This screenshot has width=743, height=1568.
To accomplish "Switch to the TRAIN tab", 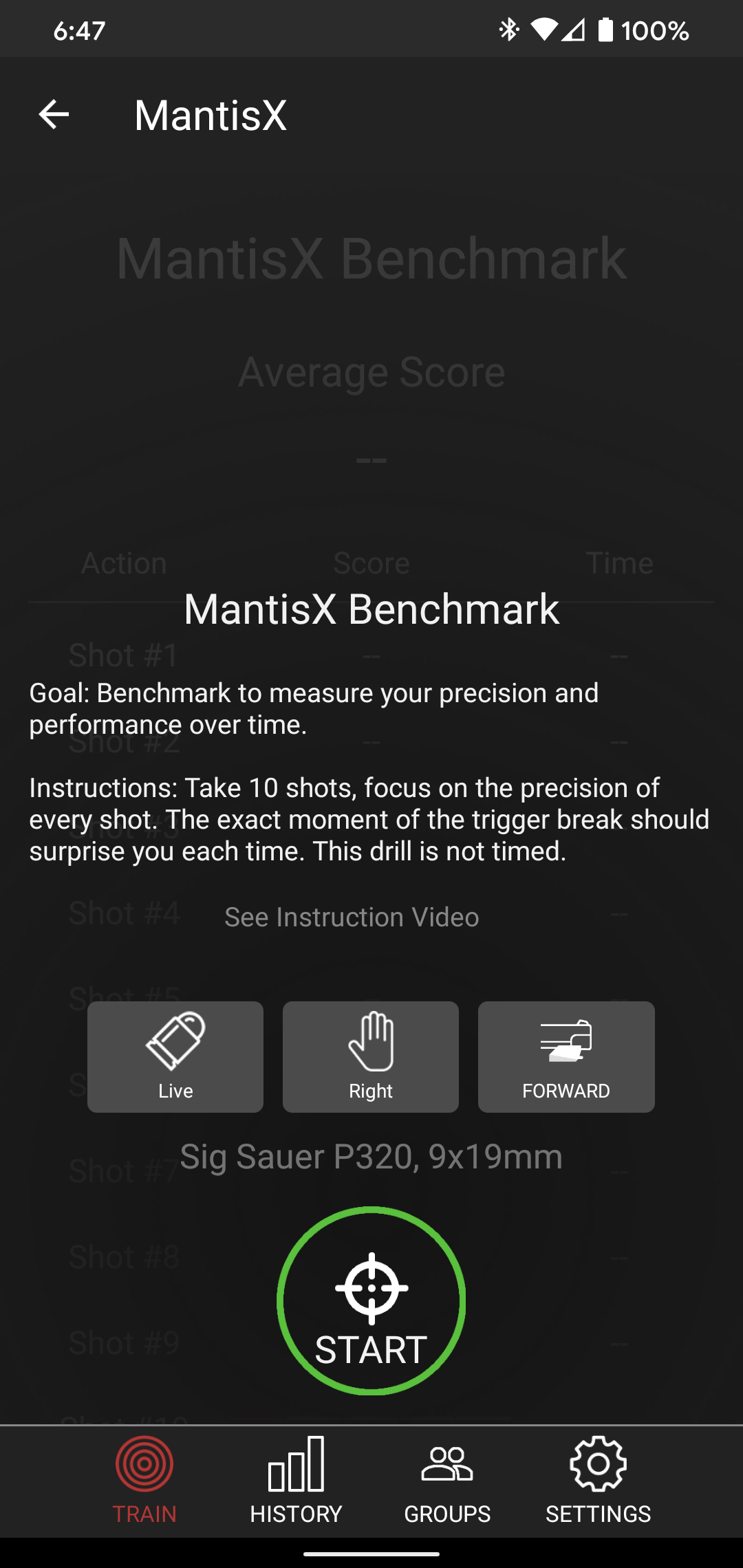I will click(144, 1480).
